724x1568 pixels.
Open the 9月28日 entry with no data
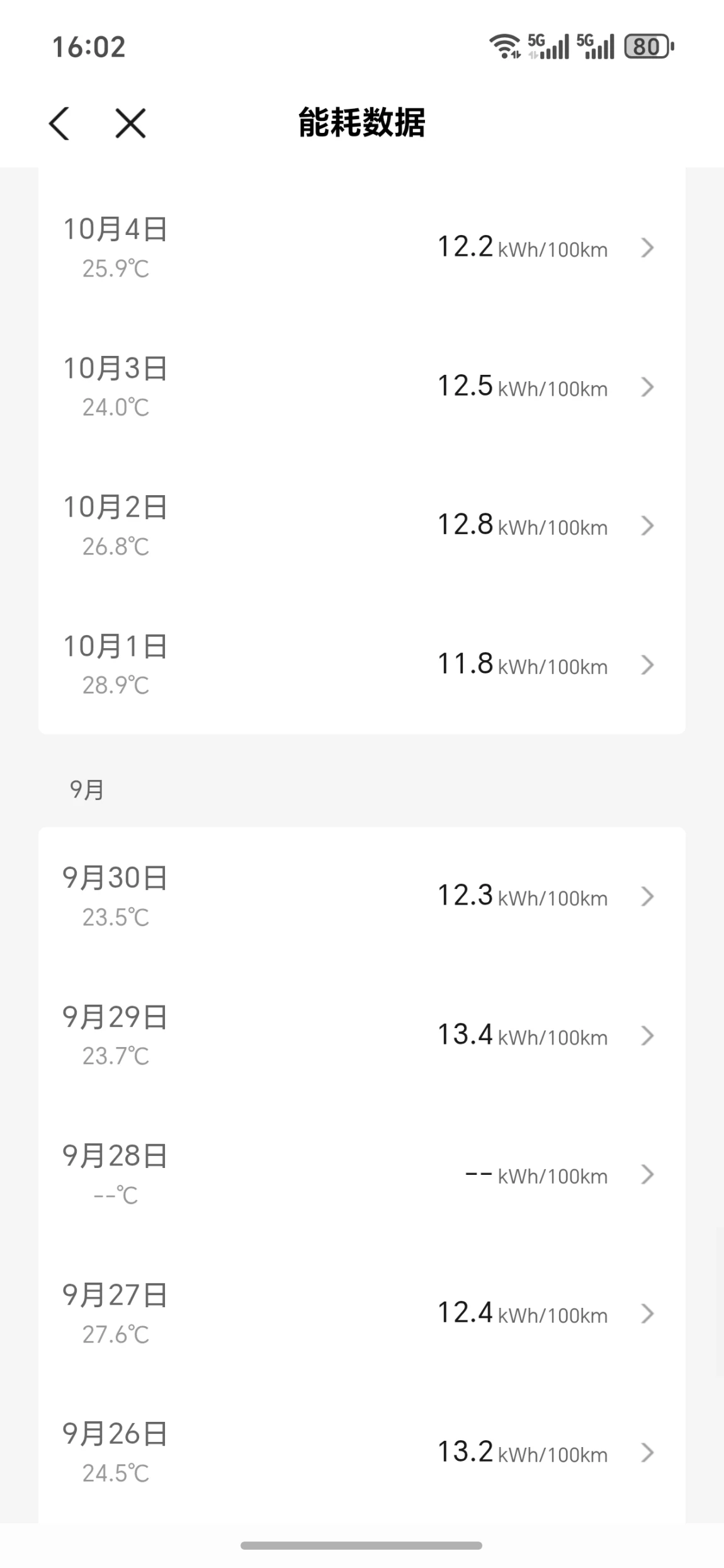[x=361, y=1174]
